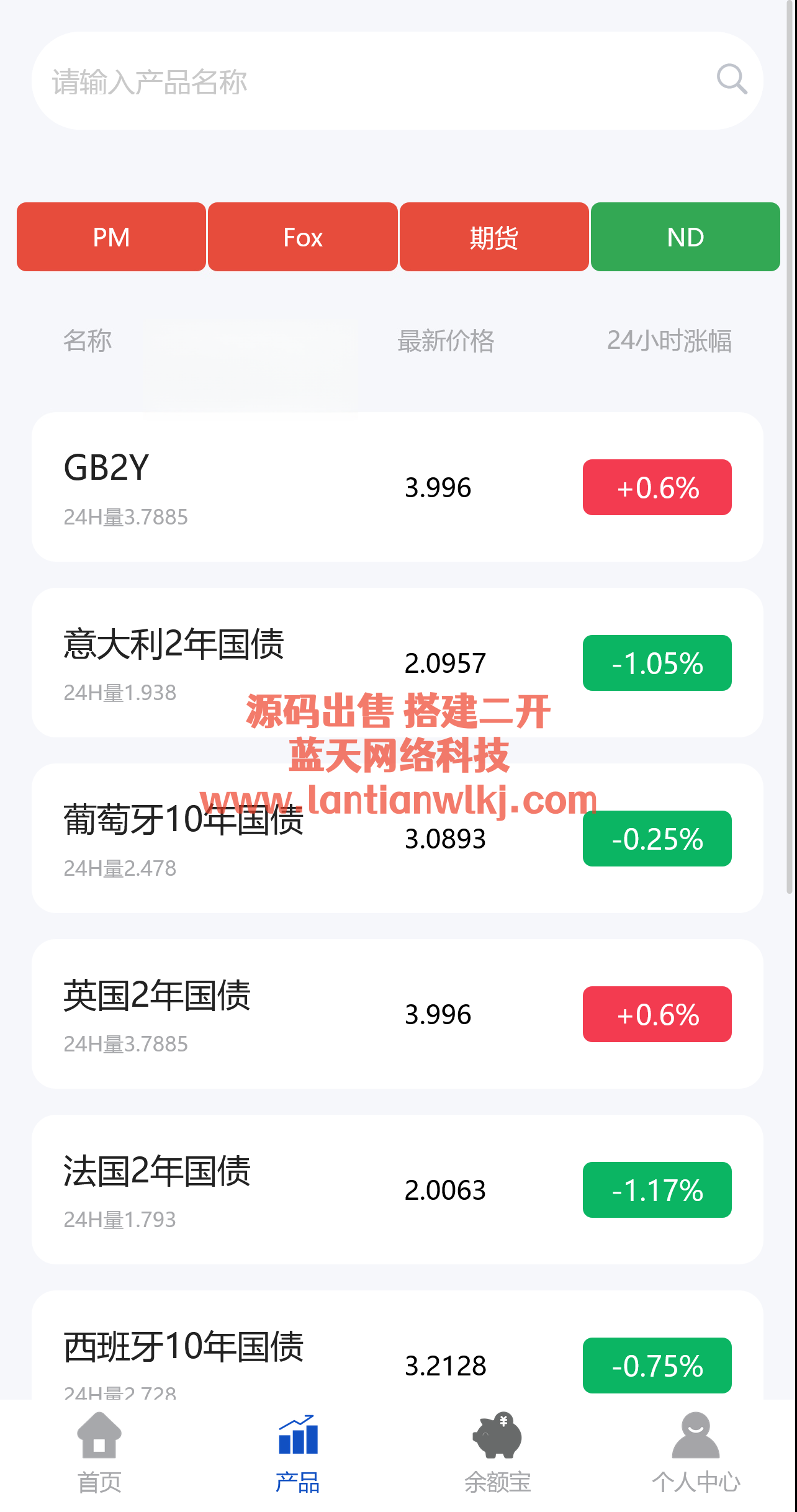The width and height of the screenshot is (797, 1512).
Task: Switch to the 期货 category
Action: (494, 237)
